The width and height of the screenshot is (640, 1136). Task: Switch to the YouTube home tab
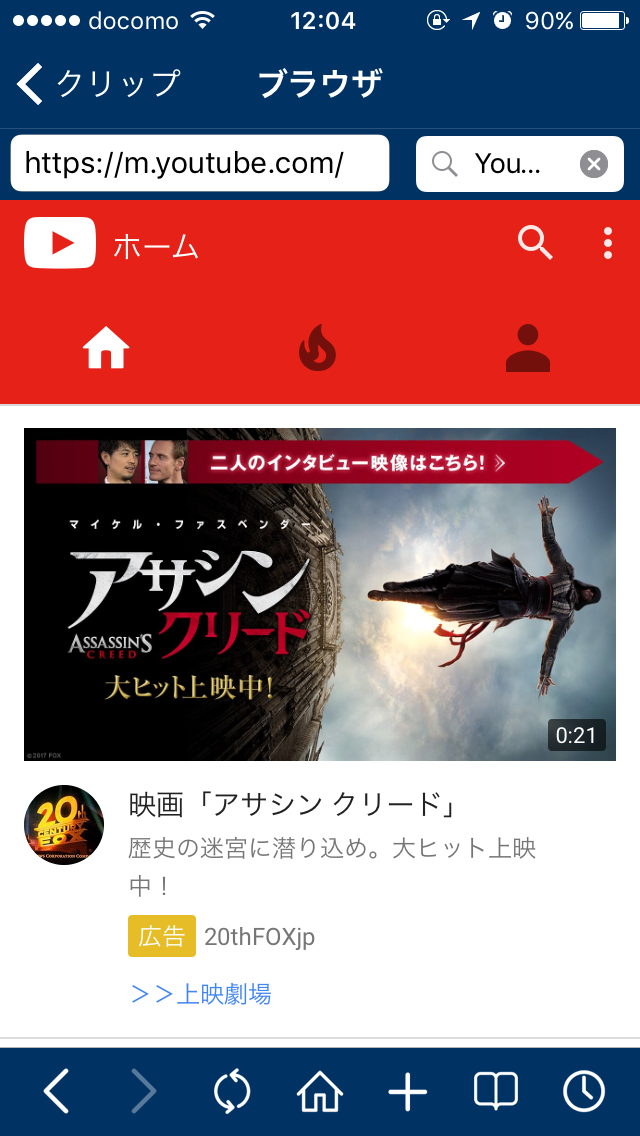107,349
